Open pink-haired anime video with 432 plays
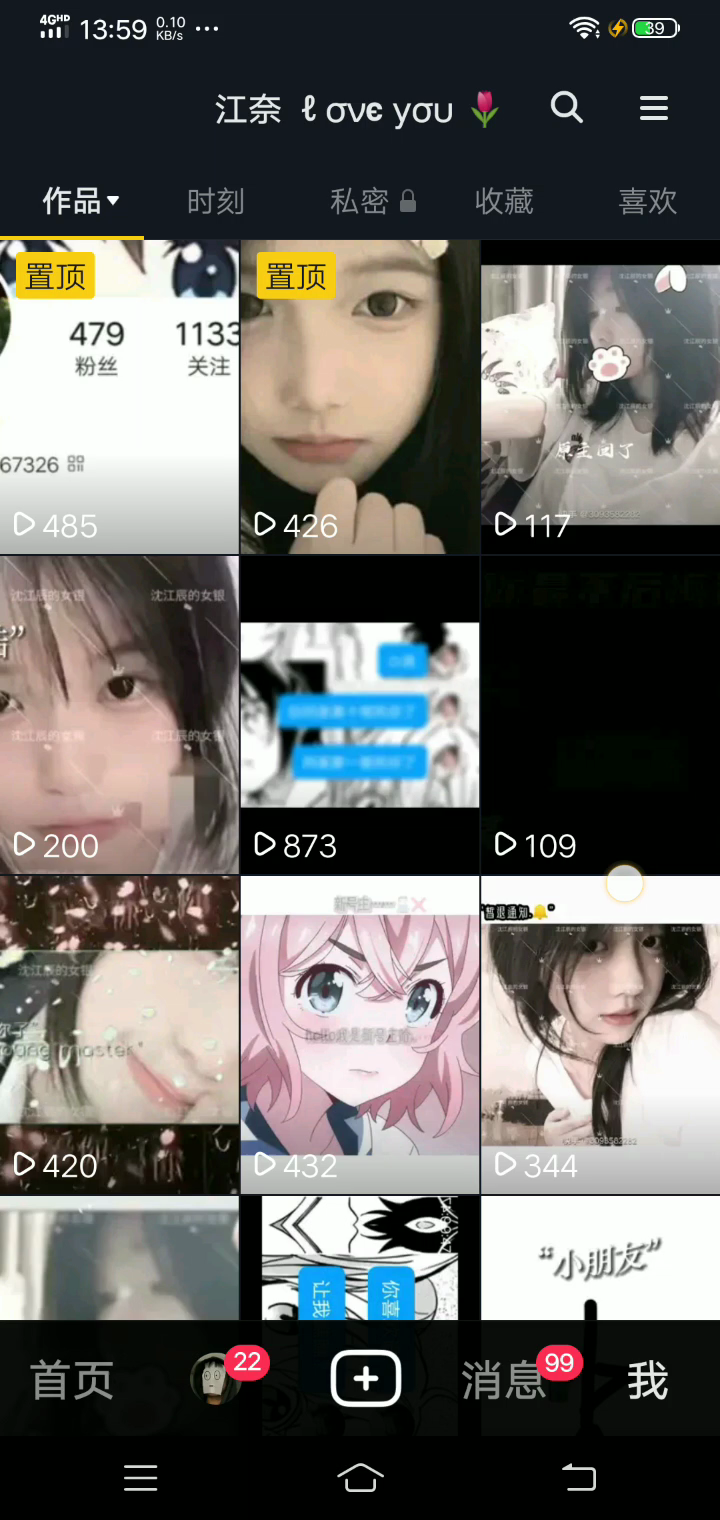This screenshot has width=720, height=1520. click(360, 1035)
